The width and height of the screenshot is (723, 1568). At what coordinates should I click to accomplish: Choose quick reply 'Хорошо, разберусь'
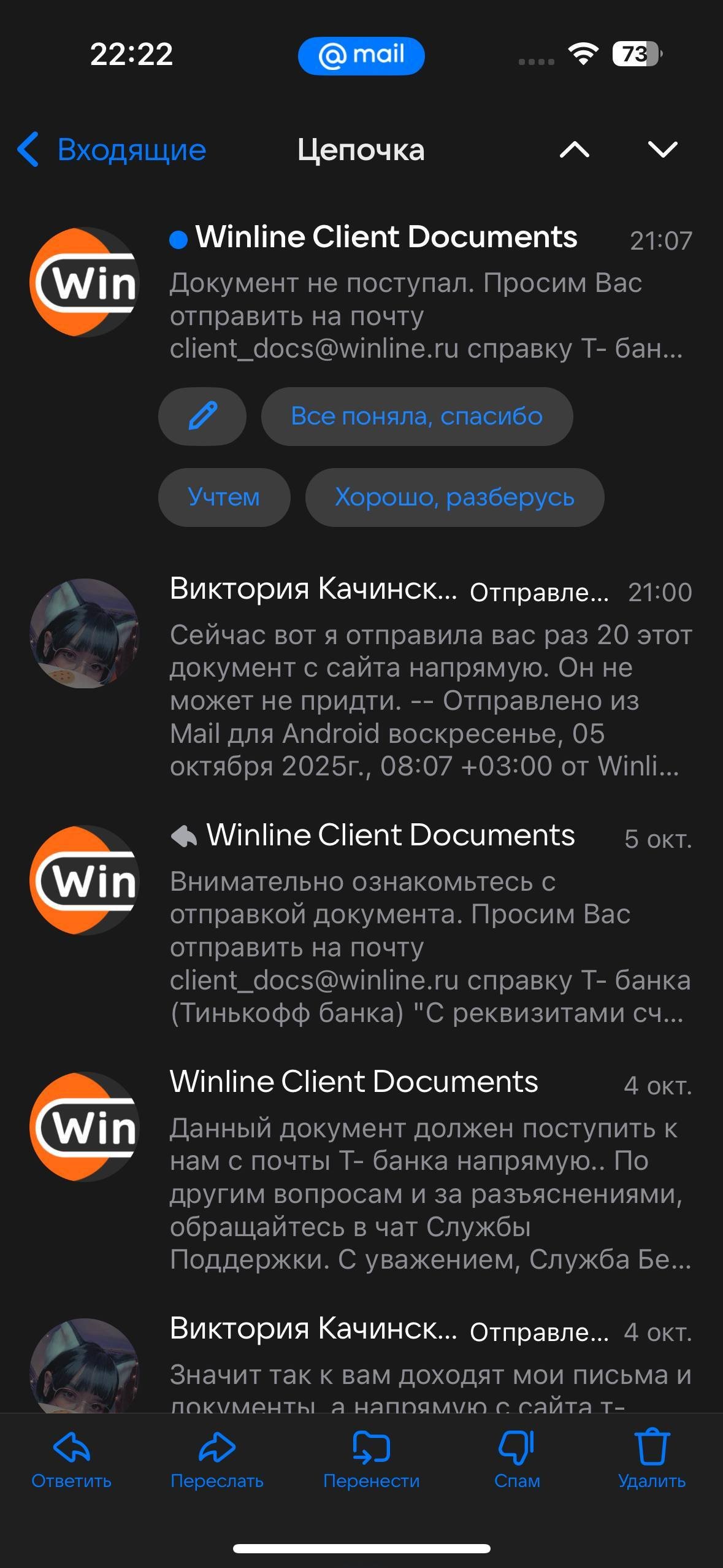point(454,497)
